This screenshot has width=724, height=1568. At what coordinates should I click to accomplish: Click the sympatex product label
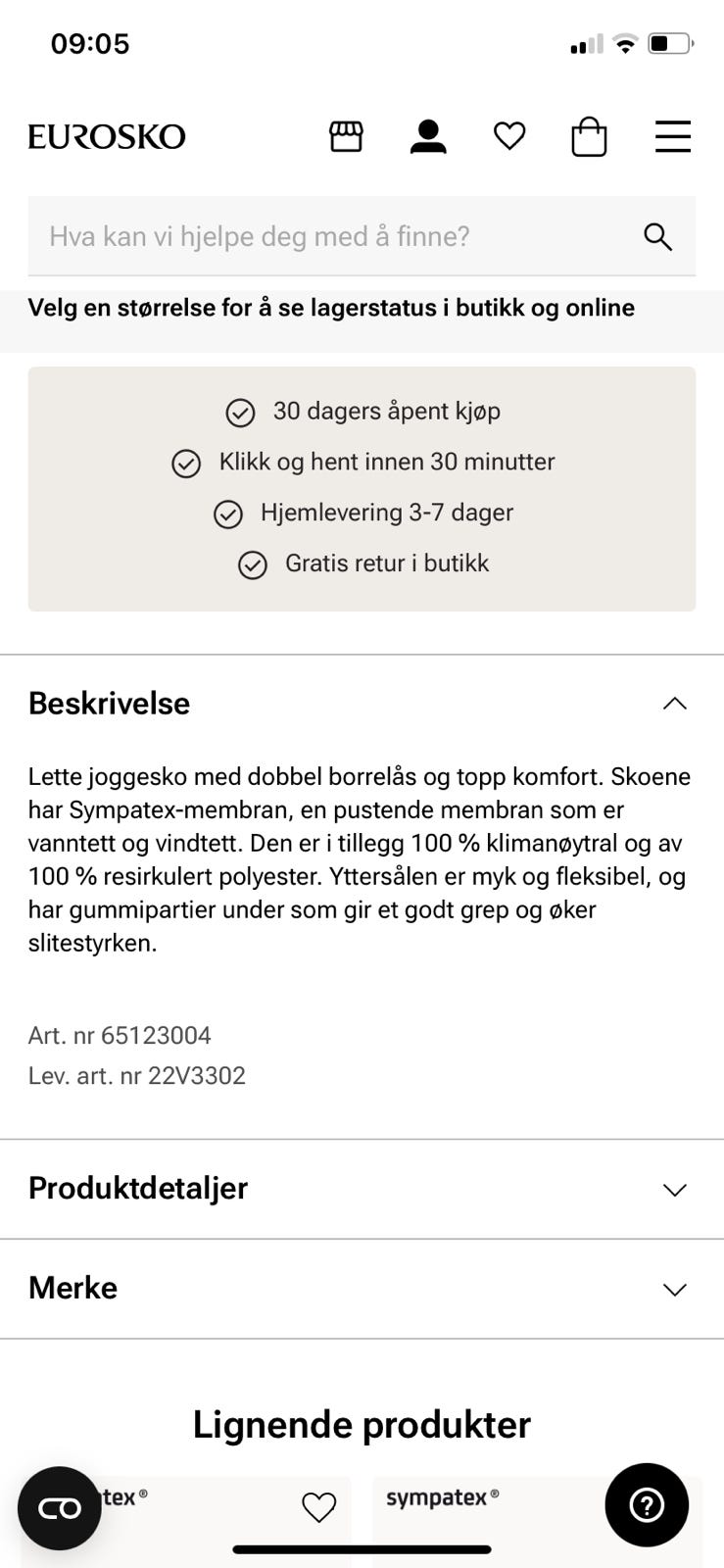pyautogui.click(x=443, y=1497)
